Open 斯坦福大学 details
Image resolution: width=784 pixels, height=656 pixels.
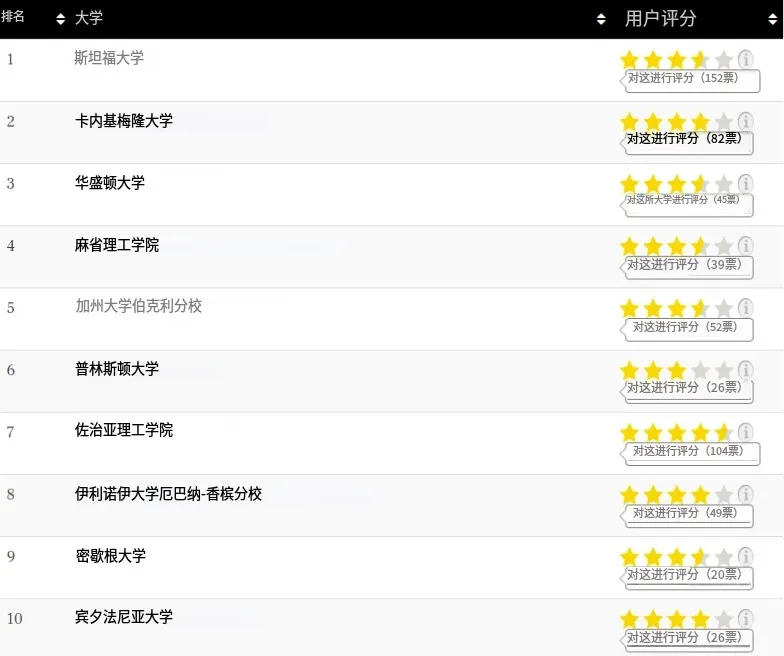(x=109, y=58)
